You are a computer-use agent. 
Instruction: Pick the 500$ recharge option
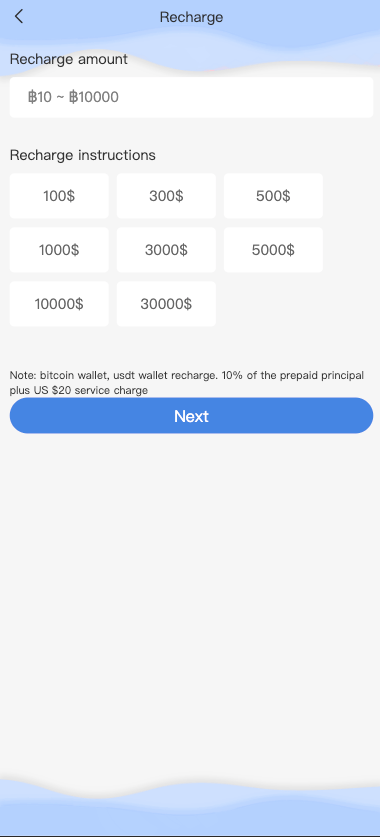point(273,196)
